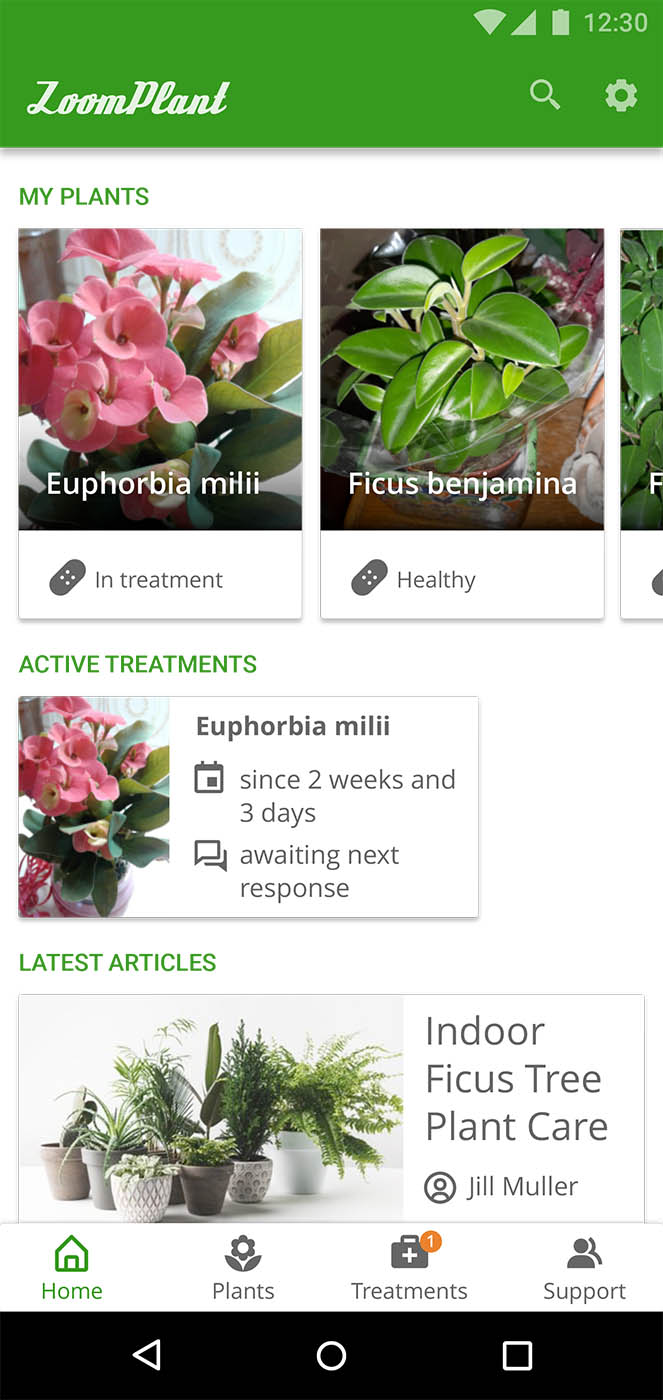The width and height of the screenshot is (663, 1400).
Task: Open the Euphorbia milii plant card
Action: (160, 422)
